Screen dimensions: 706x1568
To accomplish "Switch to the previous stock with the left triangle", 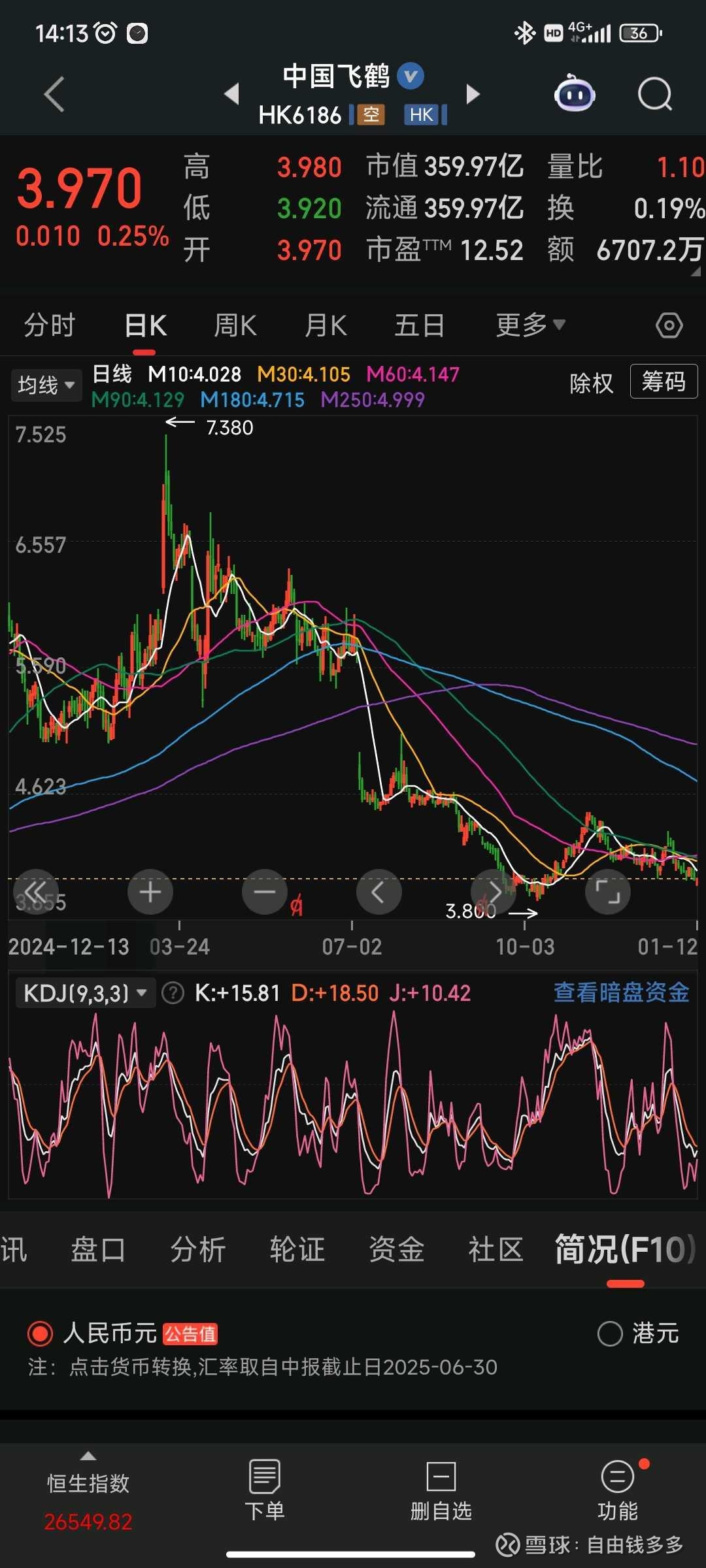I will coord(231,94).
